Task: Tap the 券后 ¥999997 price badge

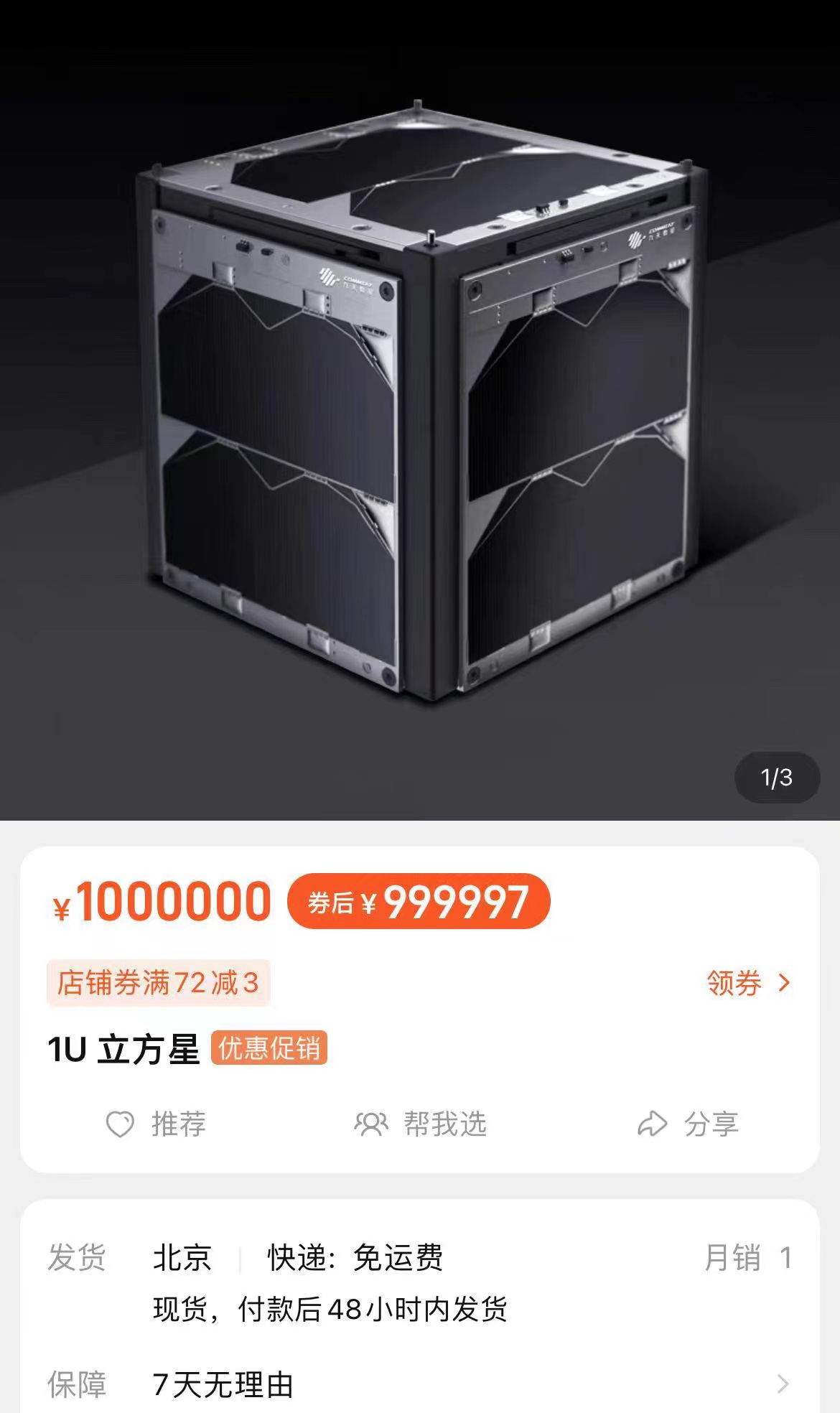Action: [419, 901]
